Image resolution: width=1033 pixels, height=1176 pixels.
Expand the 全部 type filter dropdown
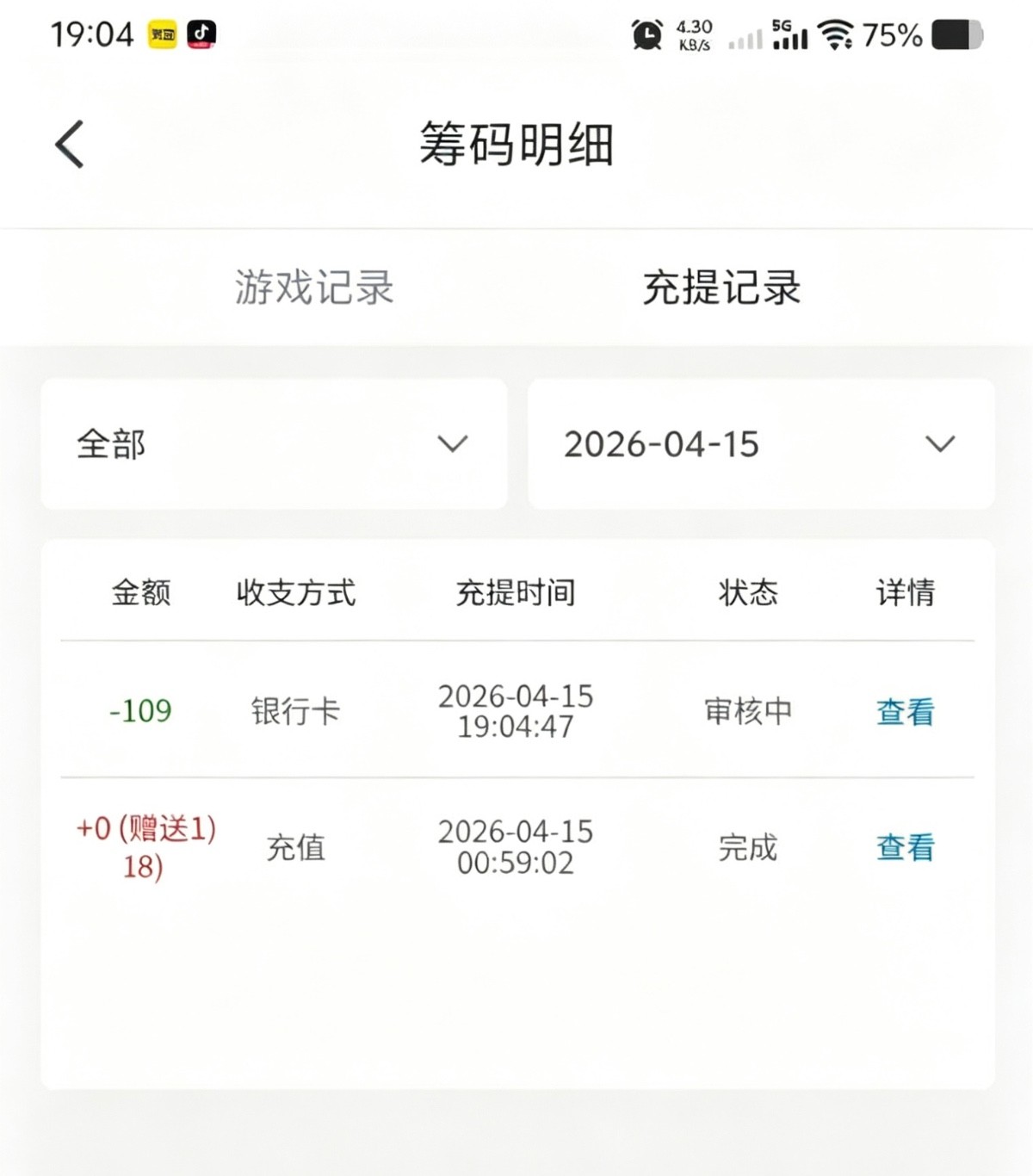(x=274, y=443)
